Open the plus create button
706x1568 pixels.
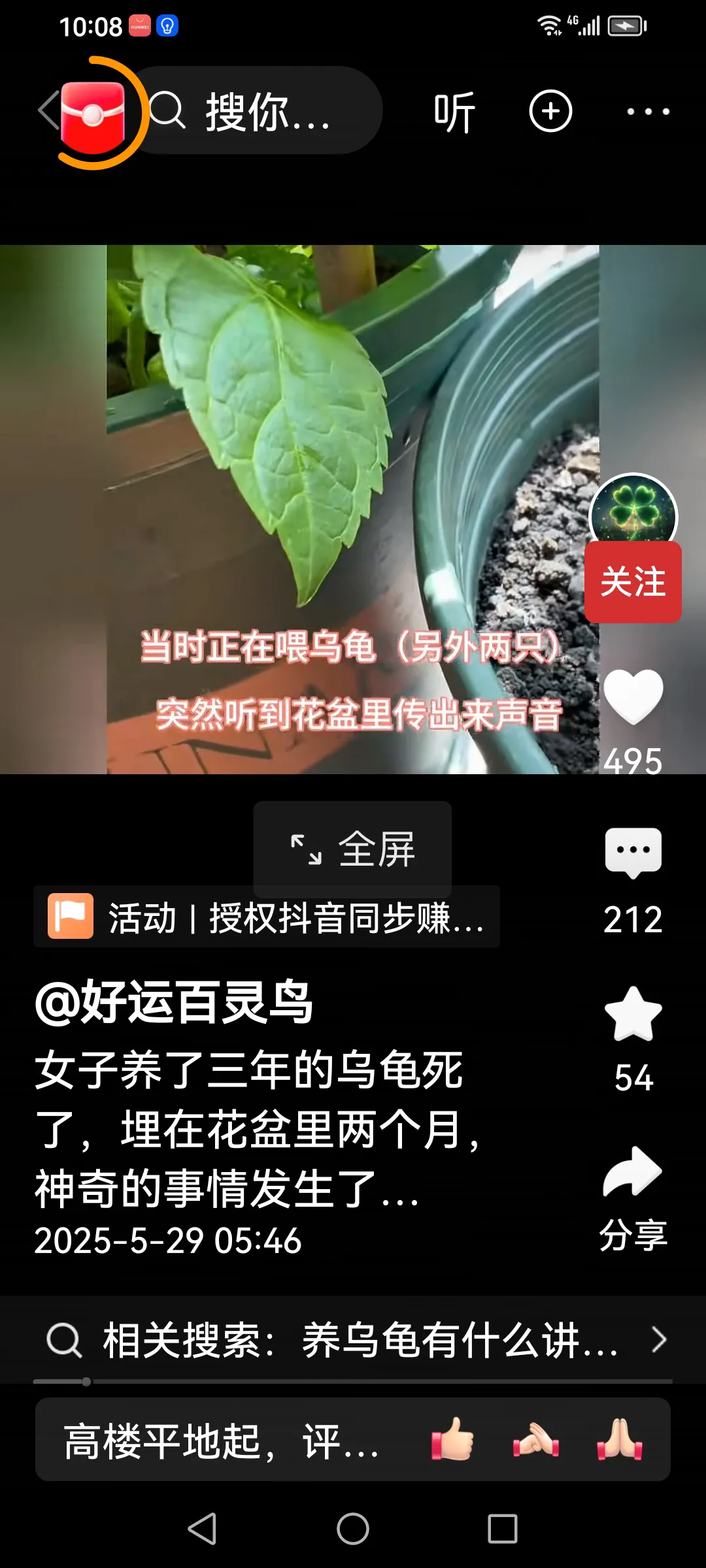550,111
